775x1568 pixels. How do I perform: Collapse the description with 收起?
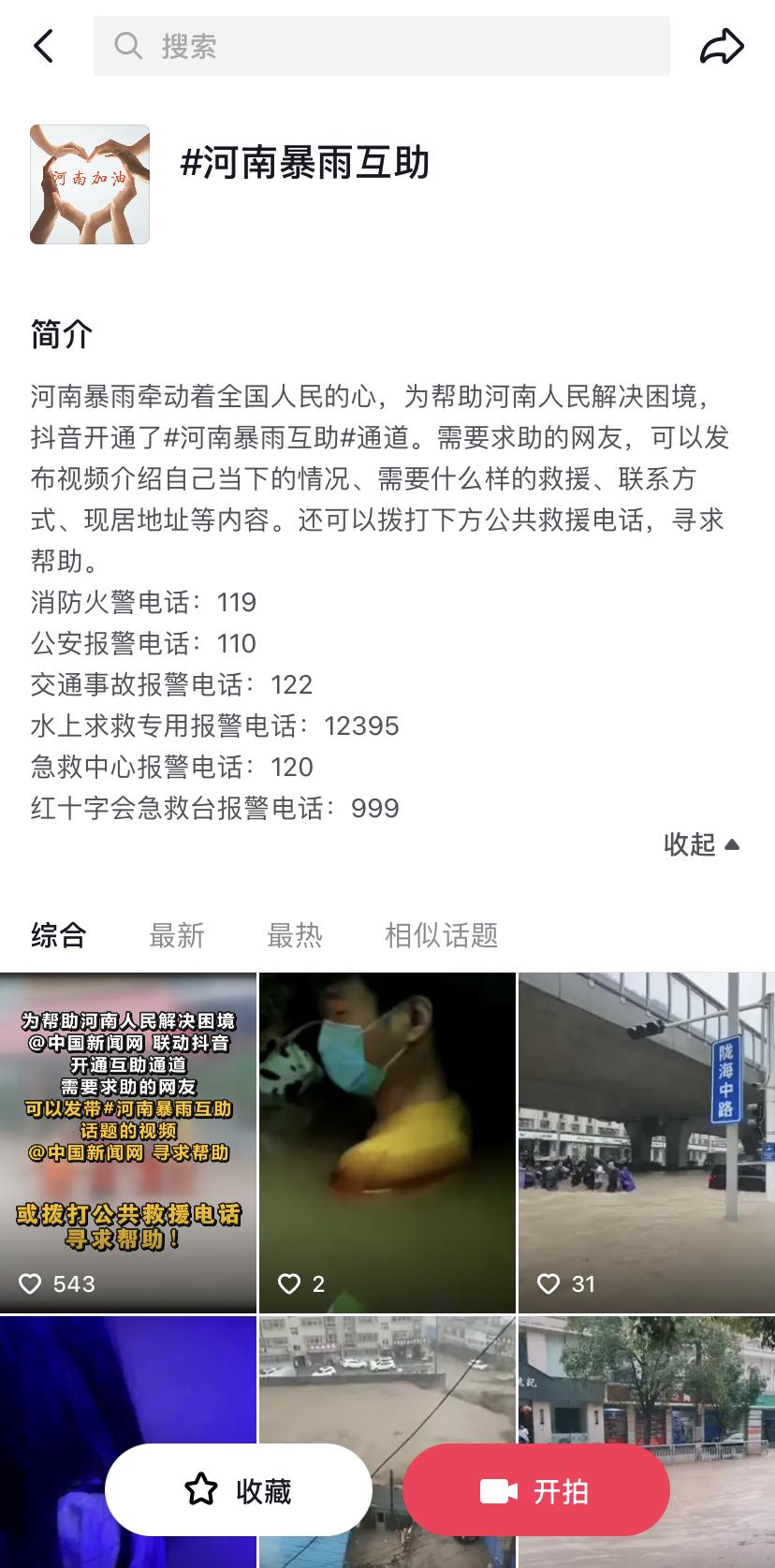pyautogui.click(x=701, y=844)
